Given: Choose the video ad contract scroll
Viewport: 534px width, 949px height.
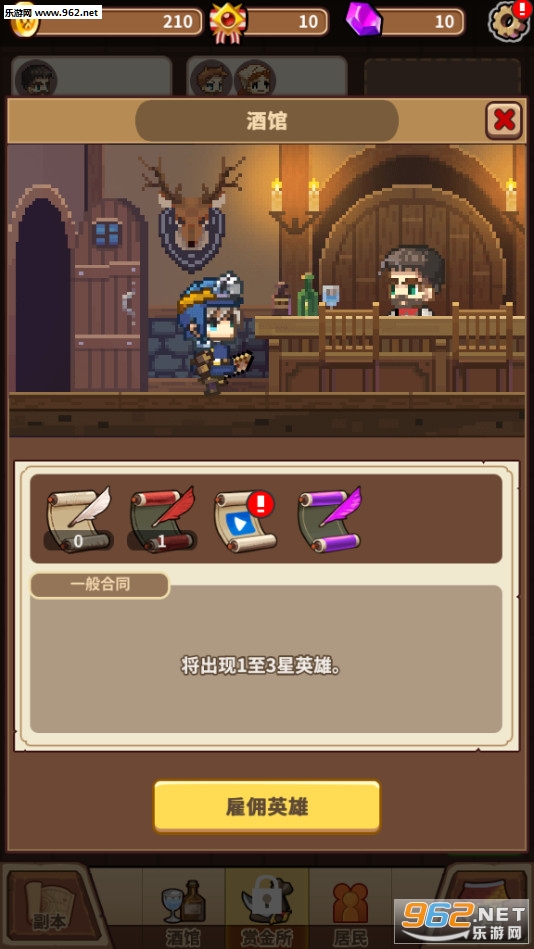Looking at the screenshot, I should click(x=245, y=520).
